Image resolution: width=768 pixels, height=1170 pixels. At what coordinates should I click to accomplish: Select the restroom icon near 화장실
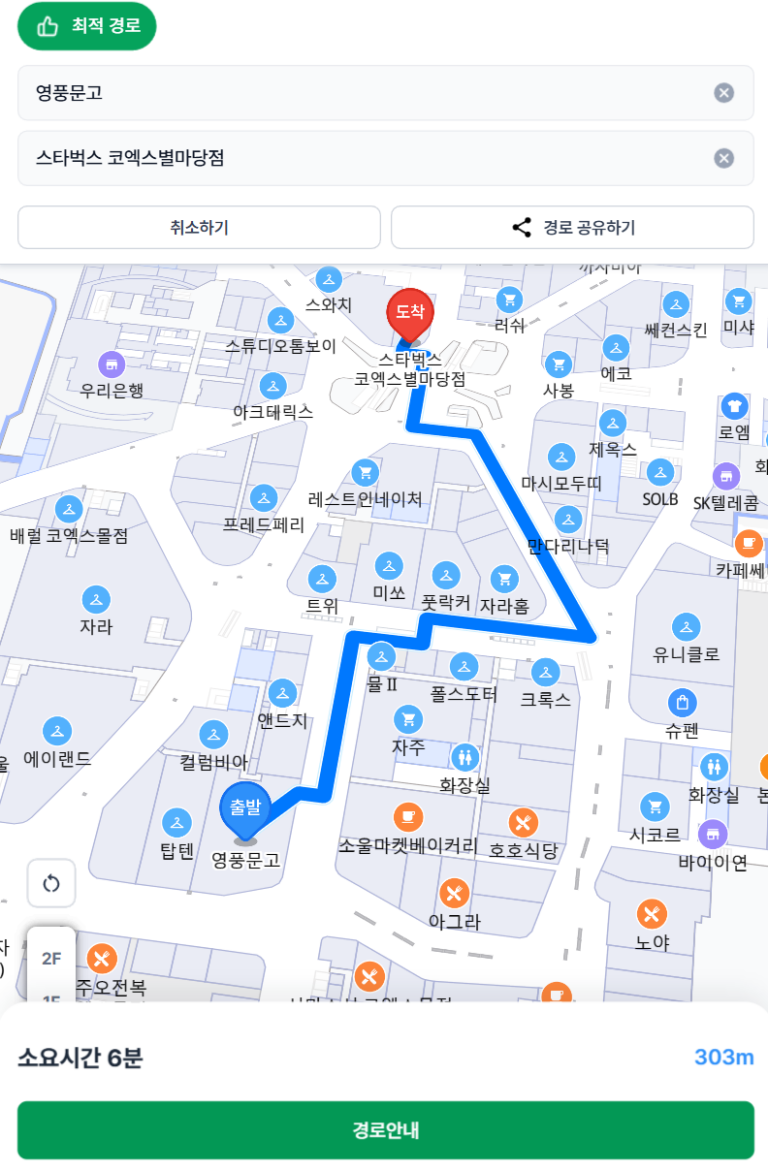[466, 758]
